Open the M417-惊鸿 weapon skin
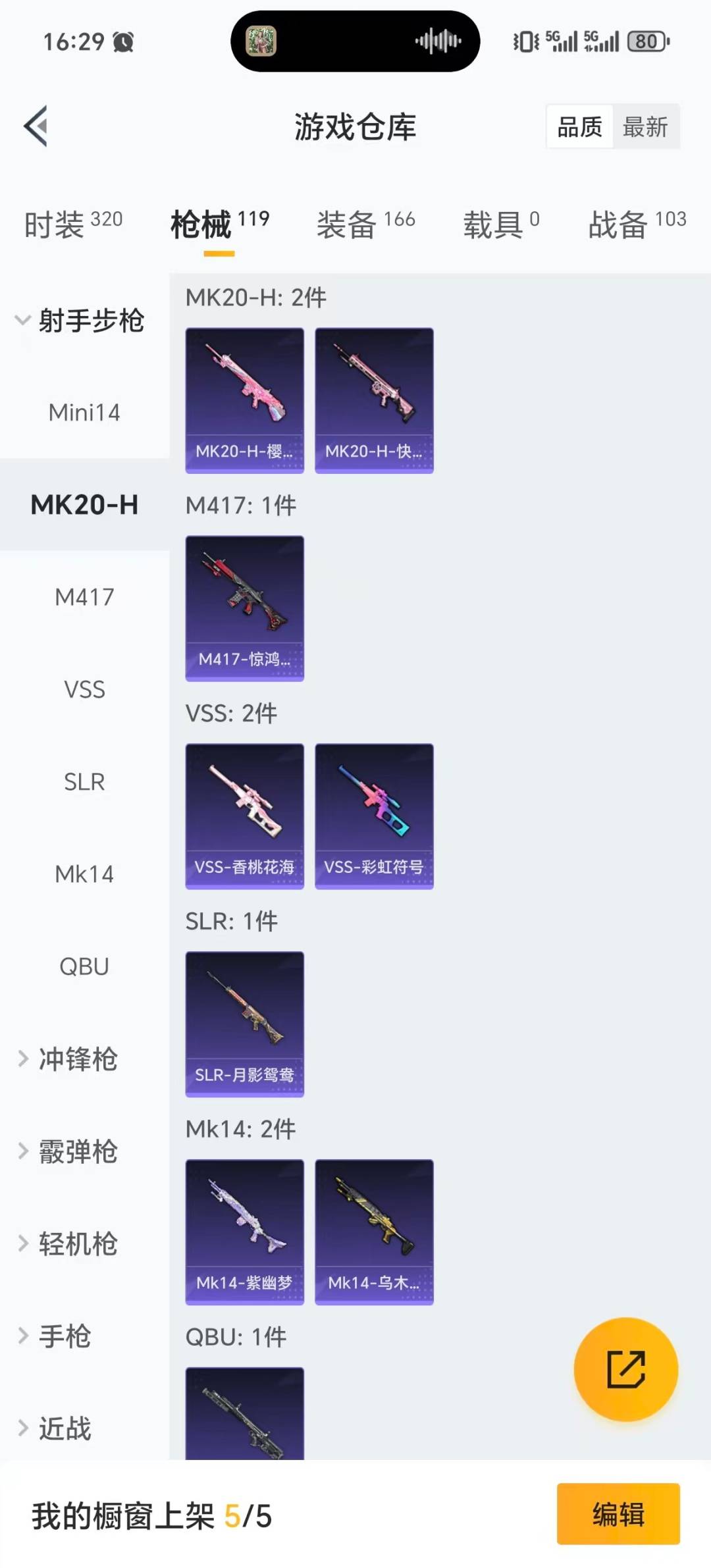Image resolution: width=711 pixels, height=1568 pixels. (x=244, y=606)
